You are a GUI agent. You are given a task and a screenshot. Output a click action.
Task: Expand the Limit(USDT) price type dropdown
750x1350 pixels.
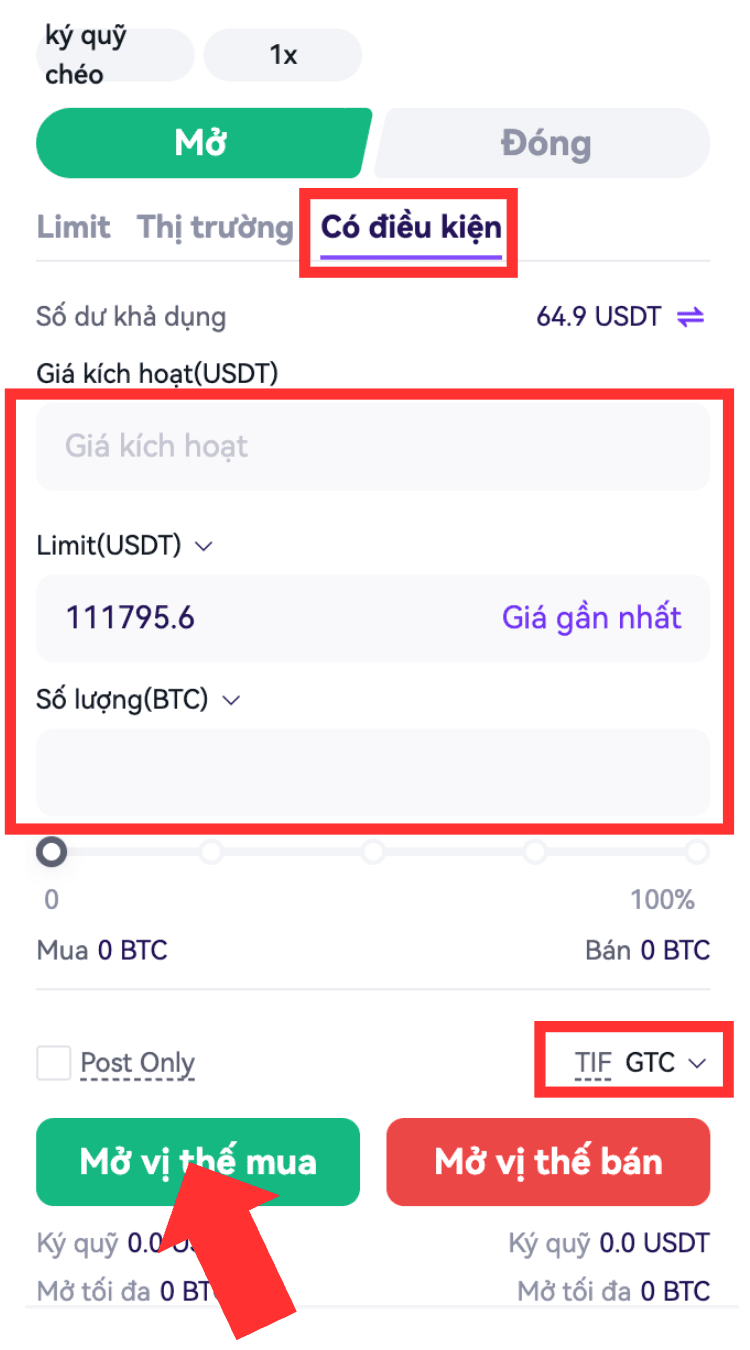(126, 546)
